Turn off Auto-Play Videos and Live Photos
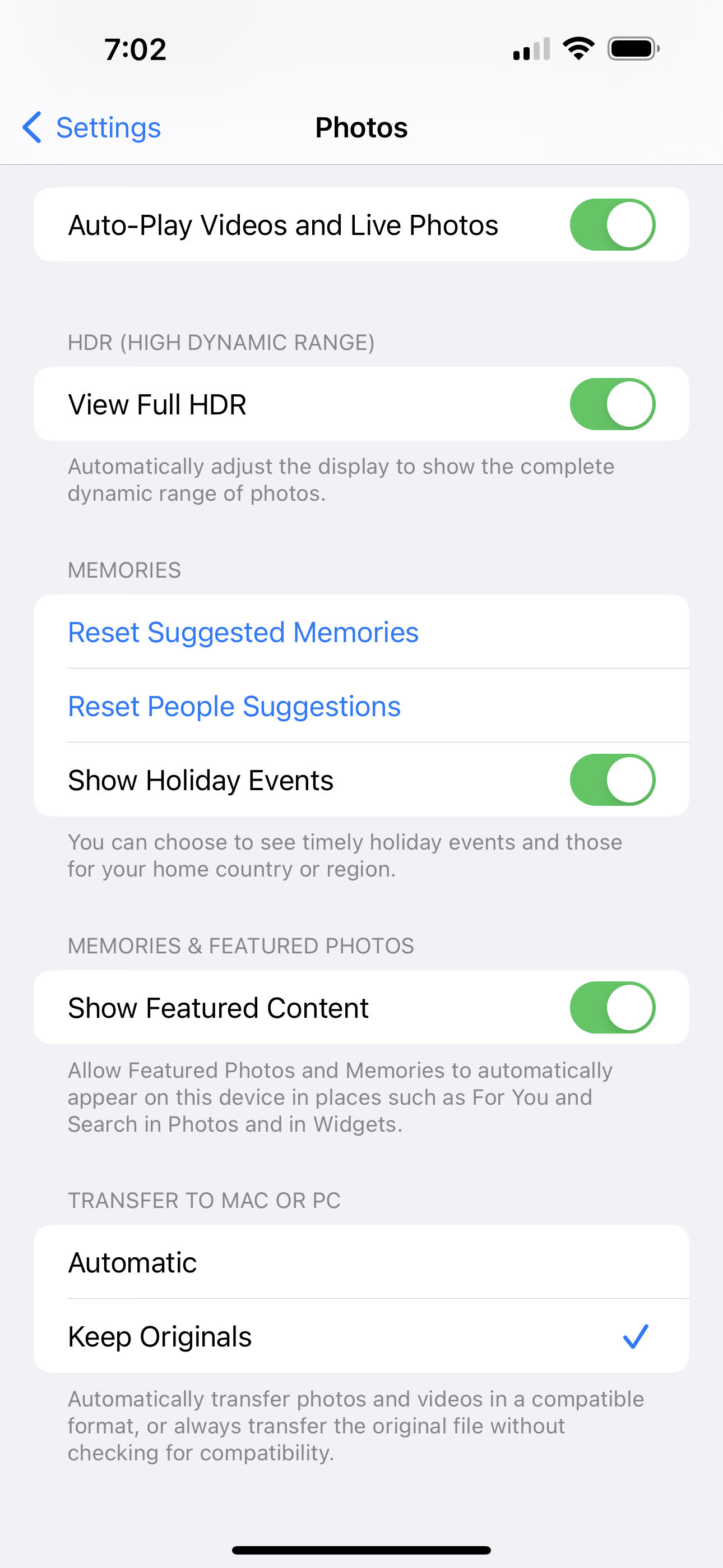The width and height of the screenshot is (723, 1568). click(612, 225)
